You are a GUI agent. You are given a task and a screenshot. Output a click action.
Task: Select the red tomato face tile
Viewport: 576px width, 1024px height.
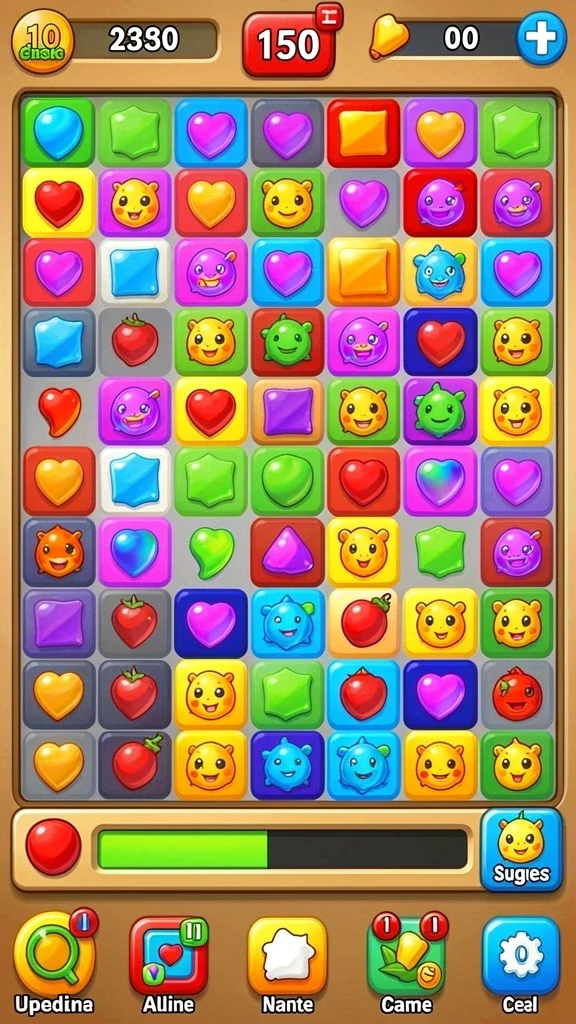coord(517,694)
